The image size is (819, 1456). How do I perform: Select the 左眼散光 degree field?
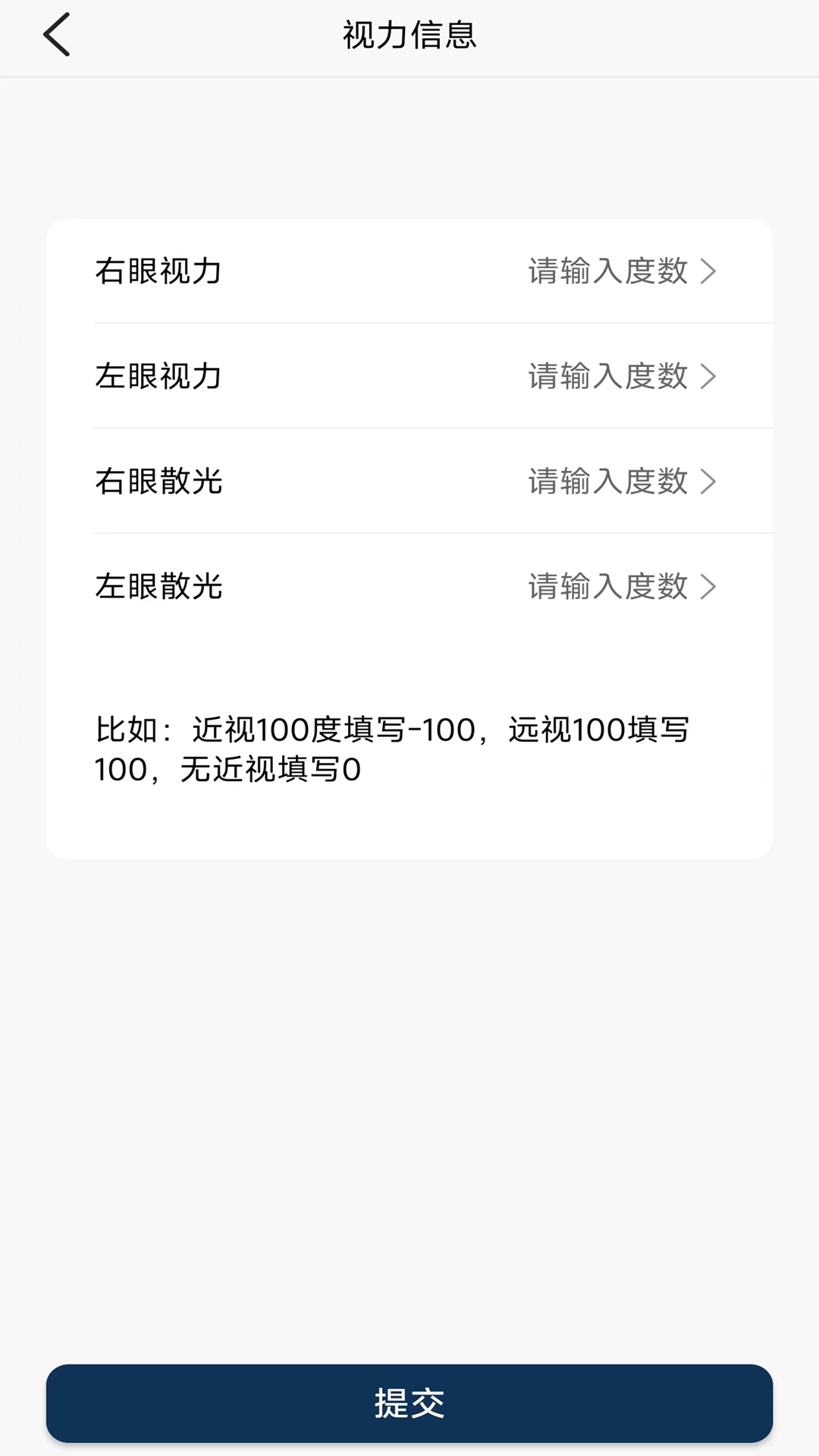620,586
